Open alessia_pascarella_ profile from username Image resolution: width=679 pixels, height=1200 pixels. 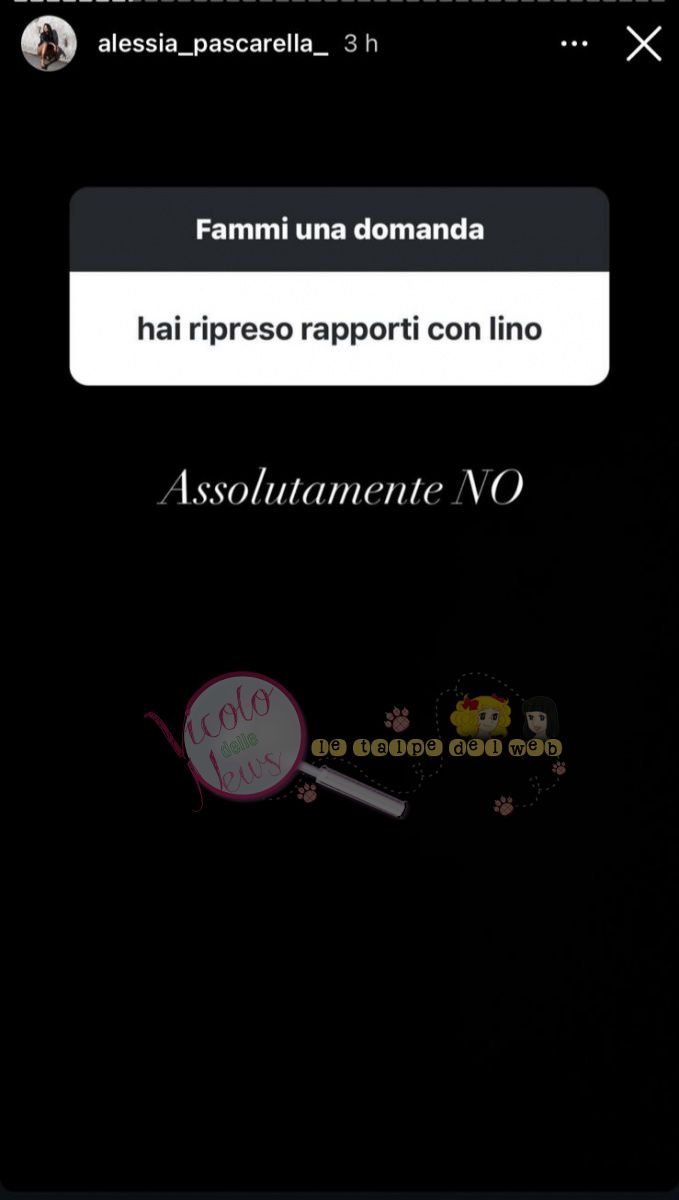[x=212, y=44]
